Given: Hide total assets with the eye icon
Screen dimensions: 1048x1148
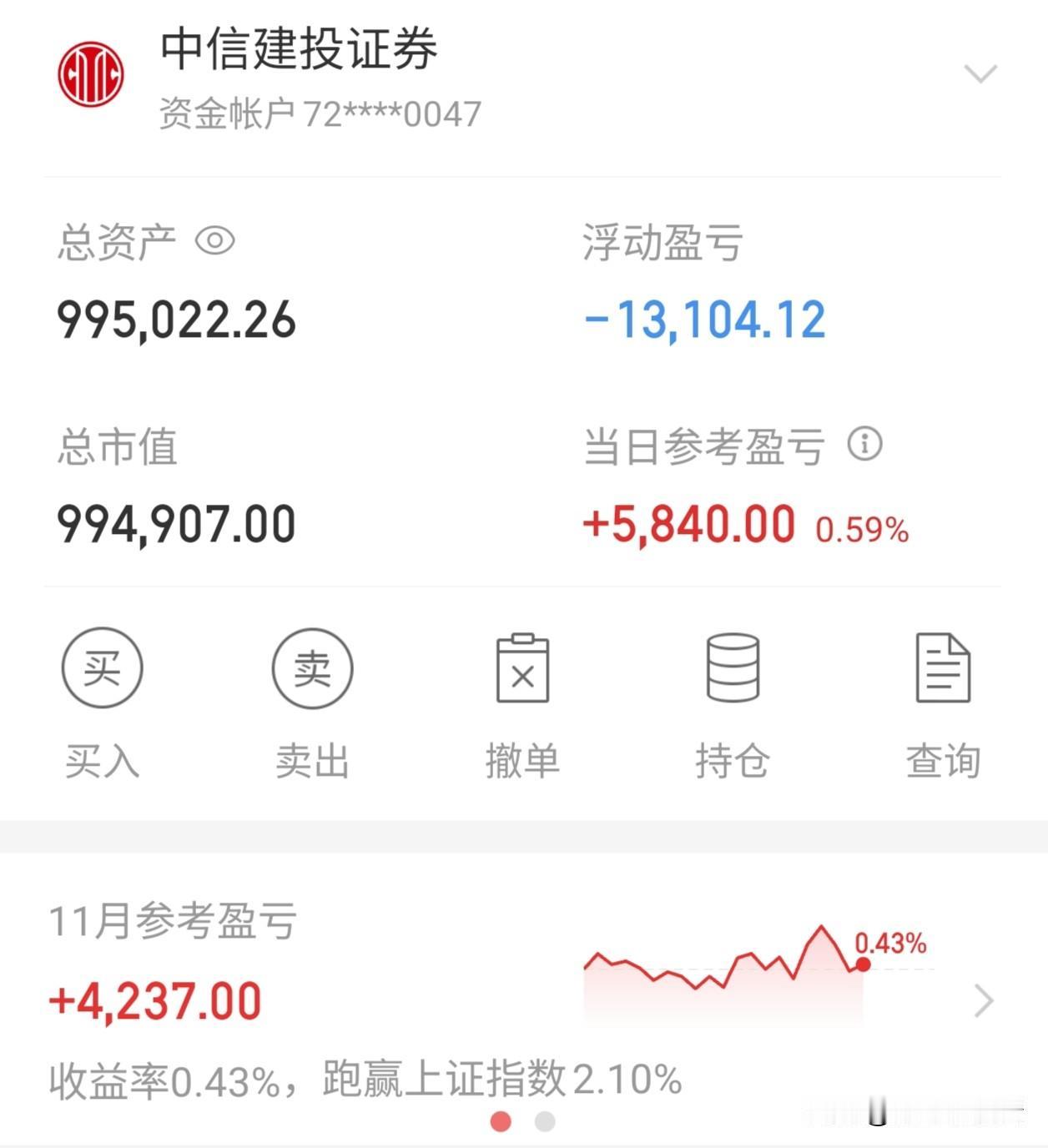Looking at the screenshot, I should 214,241.
